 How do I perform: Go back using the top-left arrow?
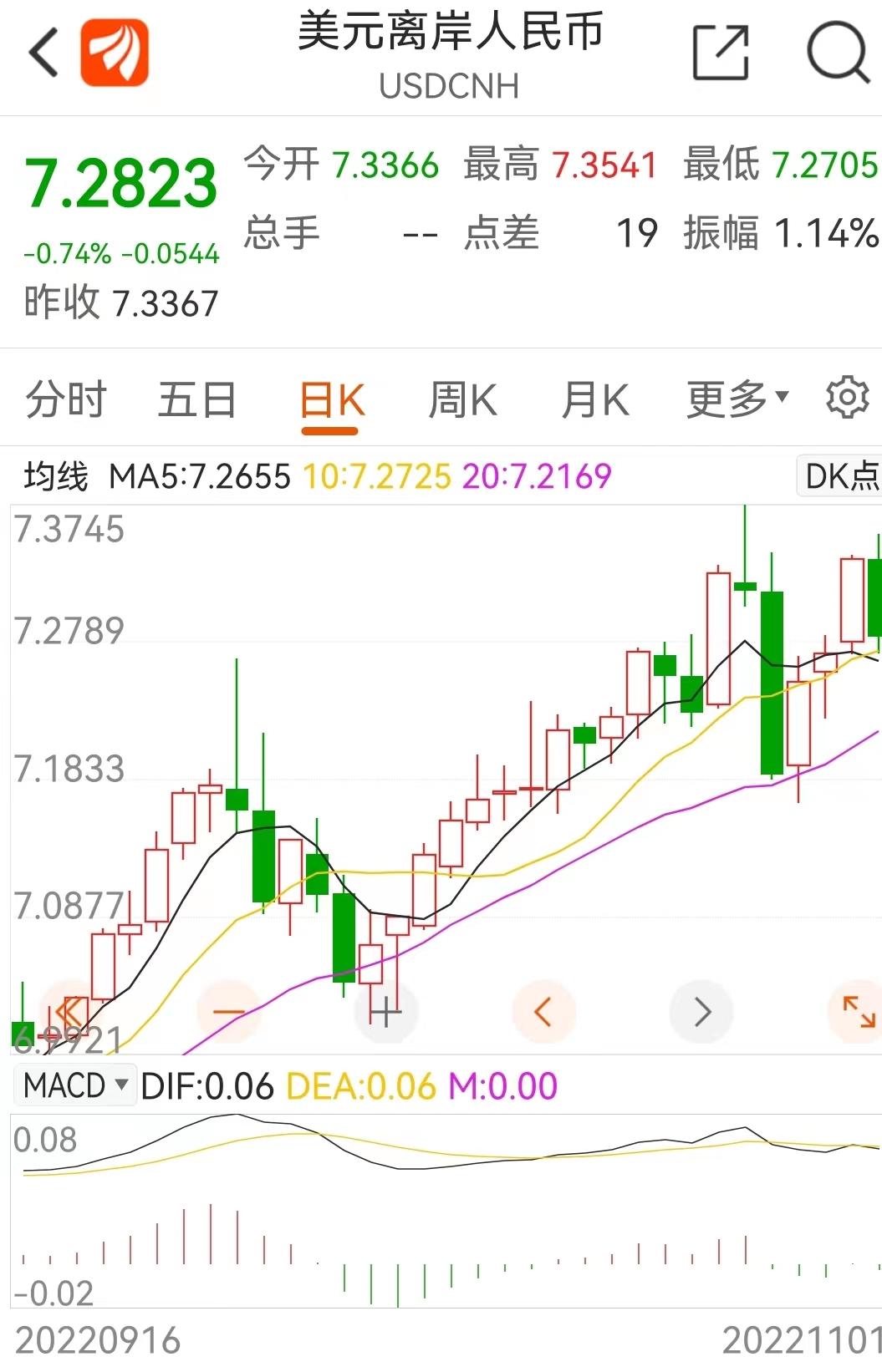click(x=43, y=53)
